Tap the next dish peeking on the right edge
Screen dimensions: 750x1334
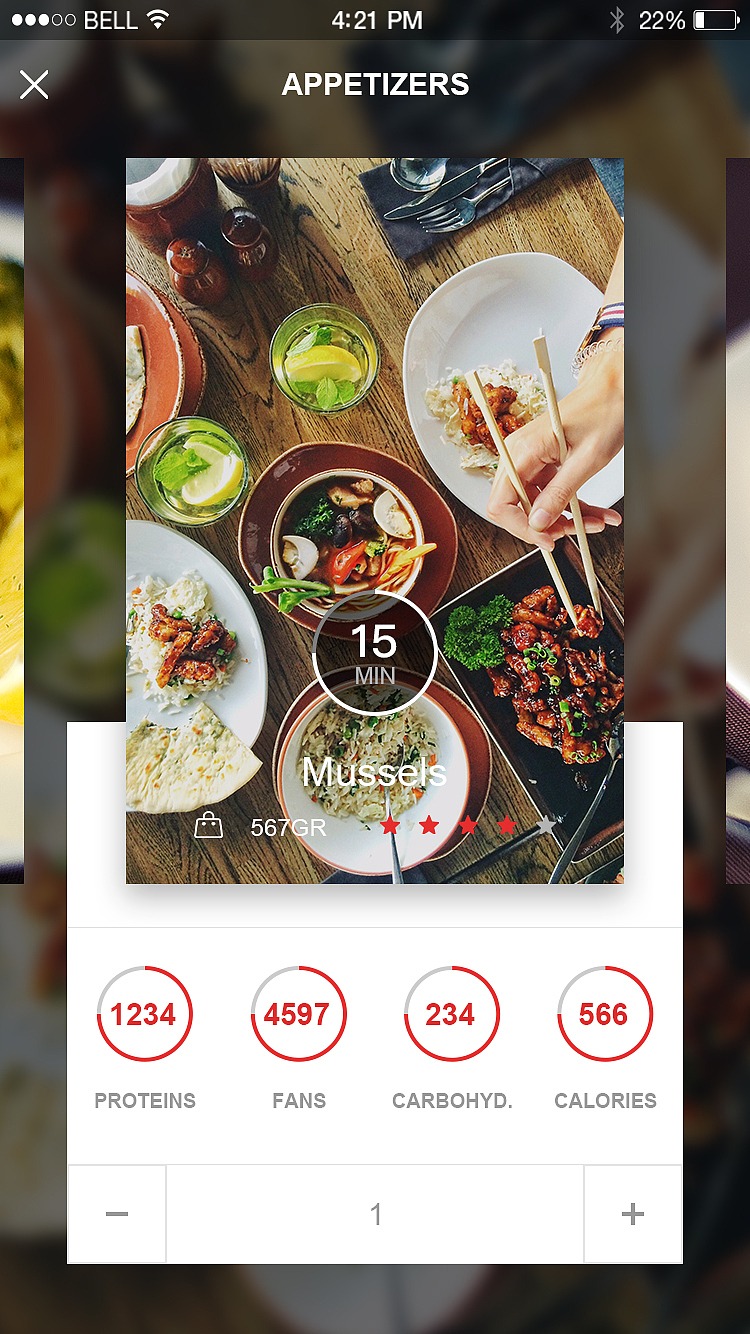pyautogui.click(x=740, y=520)
